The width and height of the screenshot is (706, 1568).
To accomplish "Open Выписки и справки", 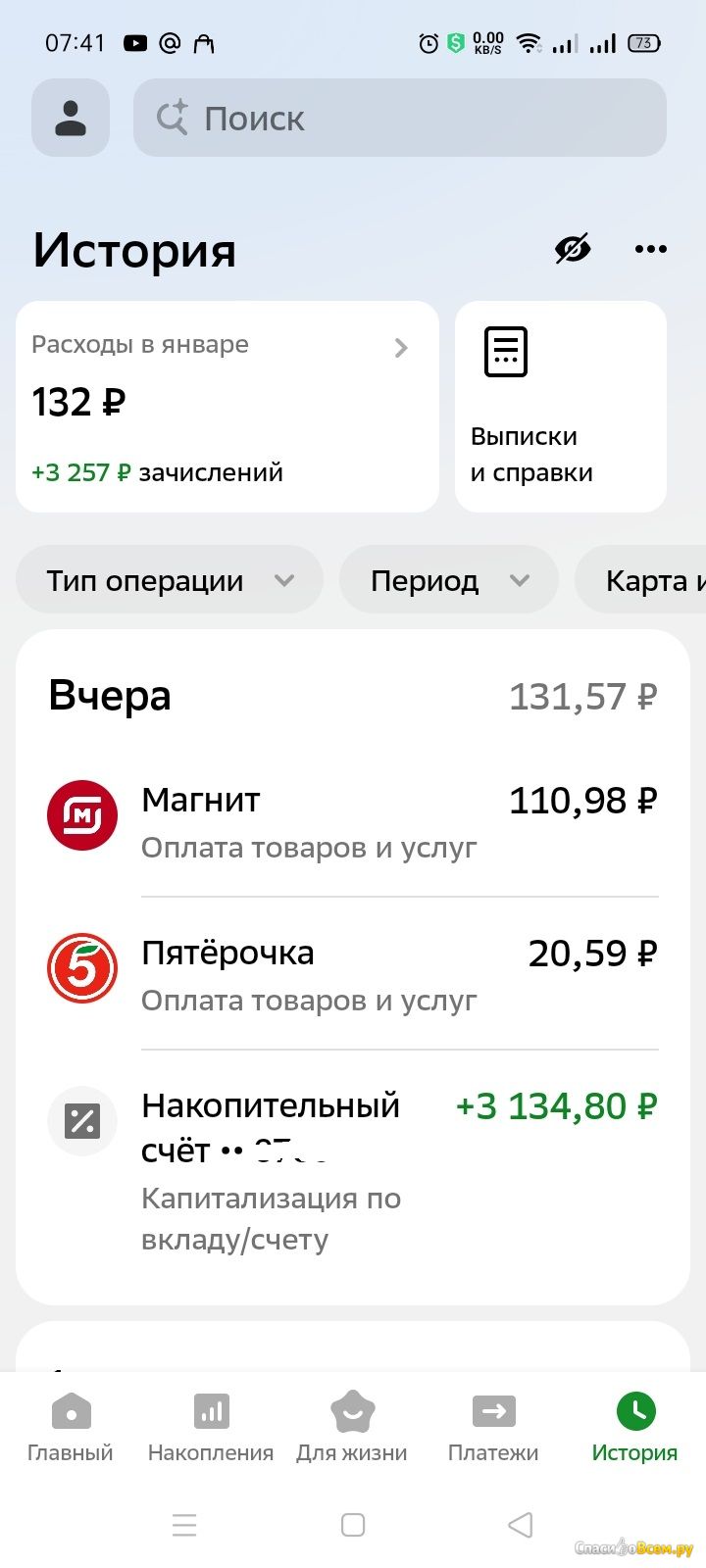I will (x=561, y=407).
